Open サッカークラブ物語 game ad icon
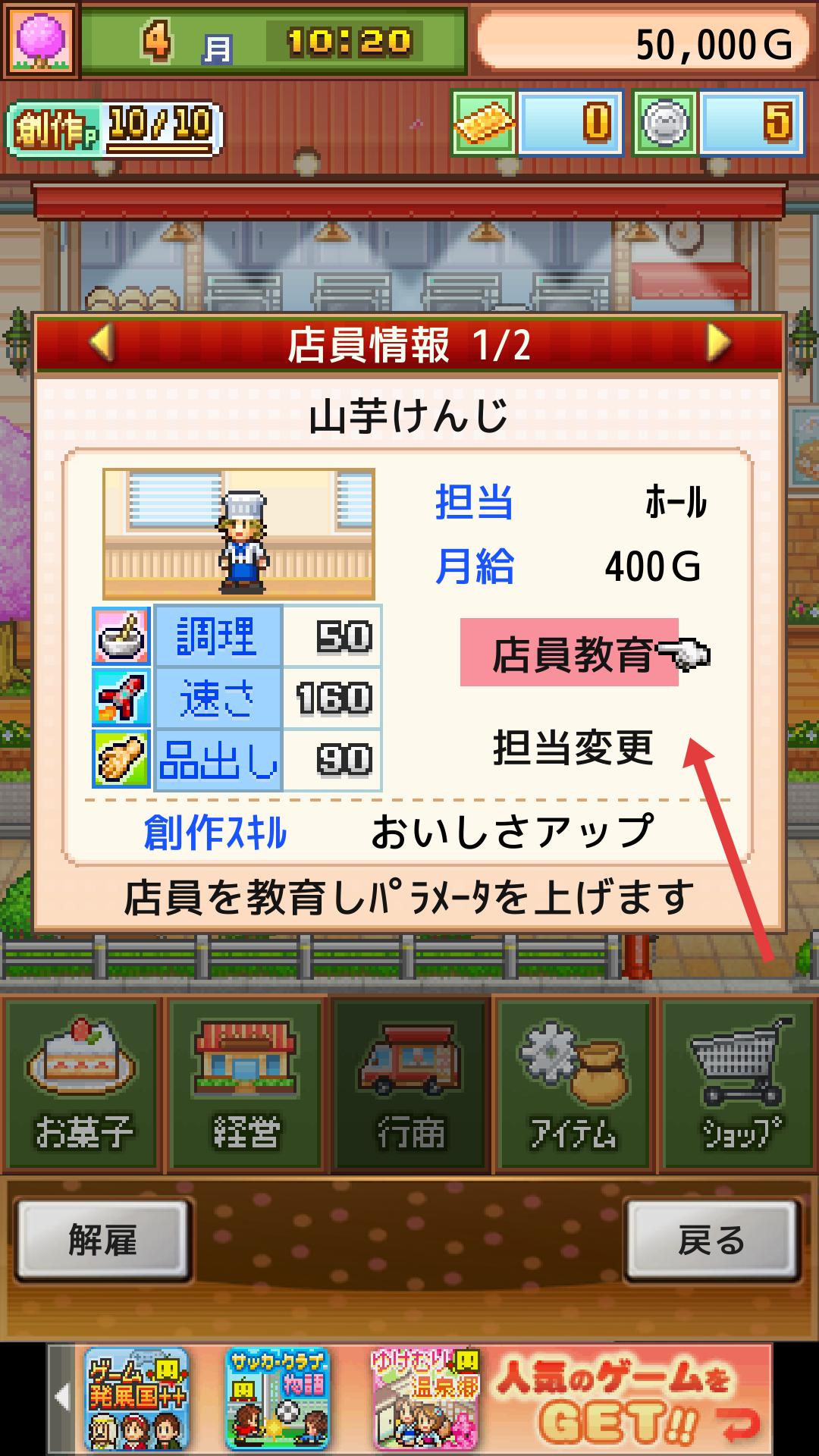 click(278, 1399)
